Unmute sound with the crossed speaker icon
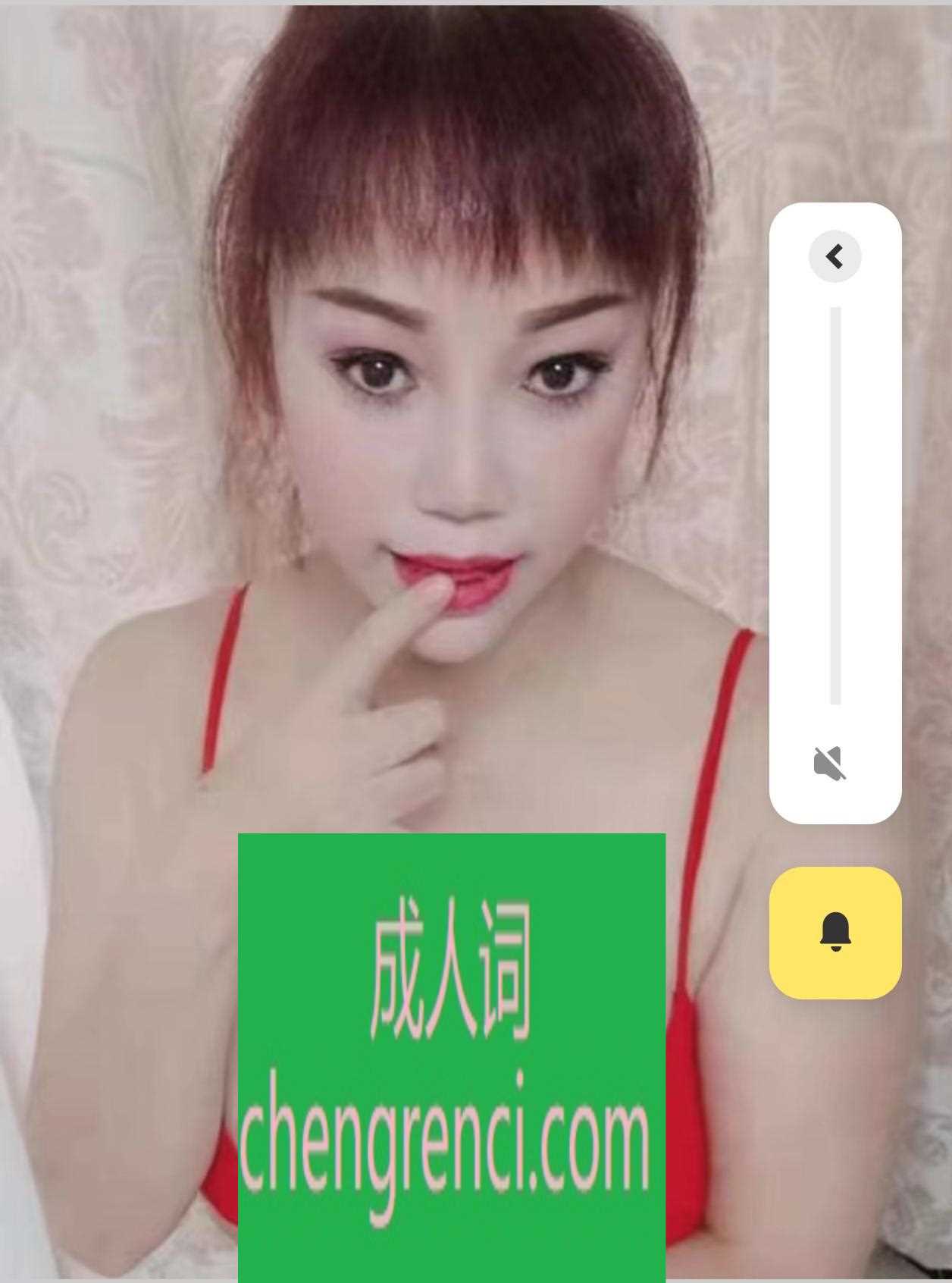Viewport: 952px width, 1283px height. 830,763
